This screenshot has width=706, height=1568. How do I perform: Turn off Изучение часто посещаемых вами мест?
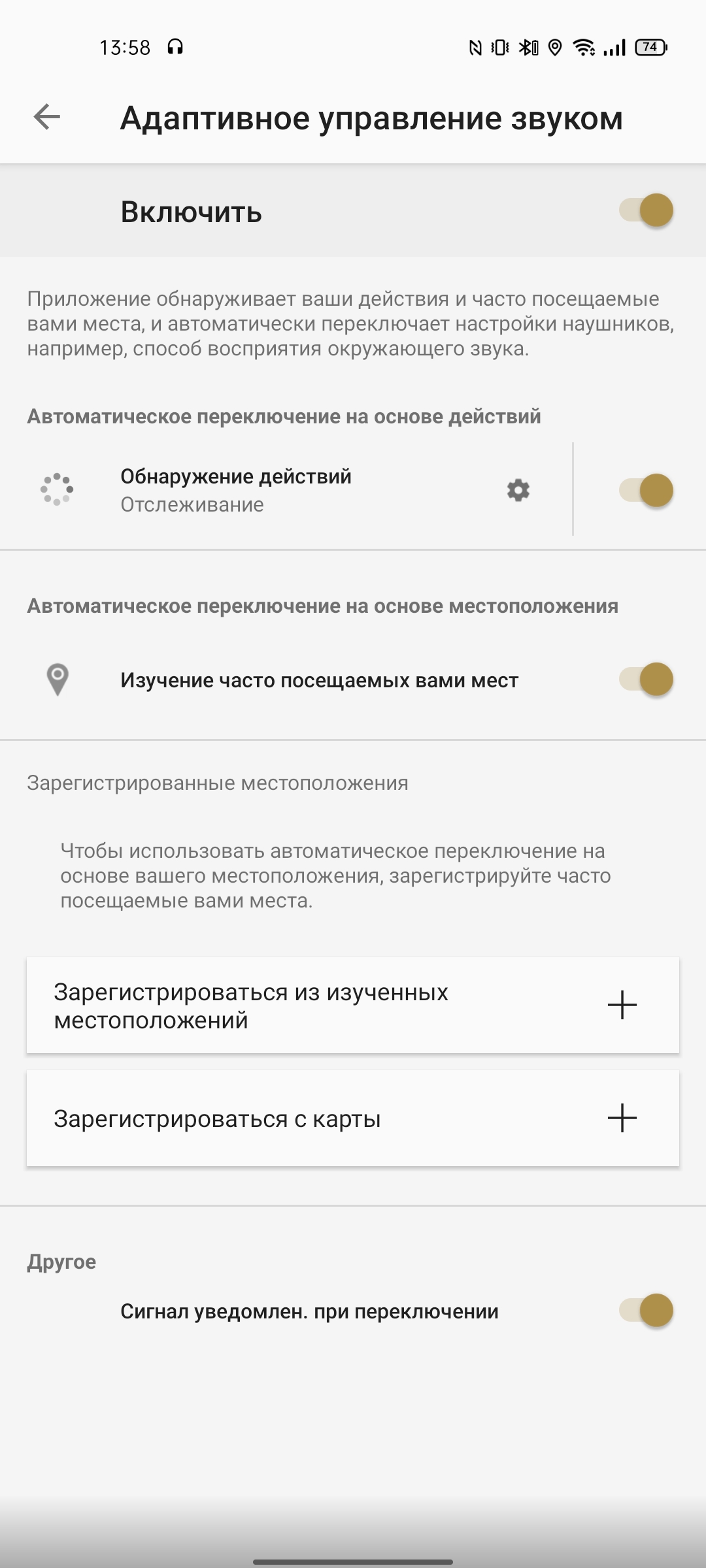647,679
